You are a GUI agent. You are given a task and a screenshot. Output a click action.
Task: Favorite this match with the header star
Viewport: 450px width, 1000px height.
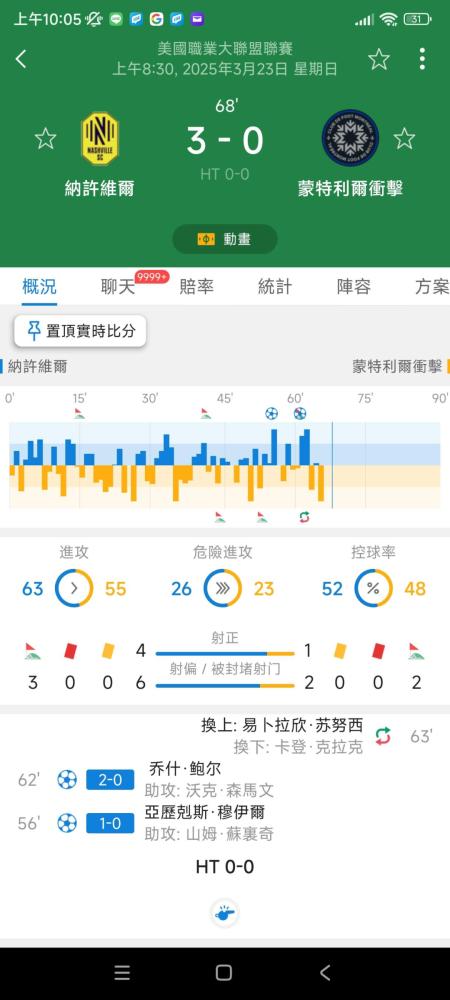[379, 59]
